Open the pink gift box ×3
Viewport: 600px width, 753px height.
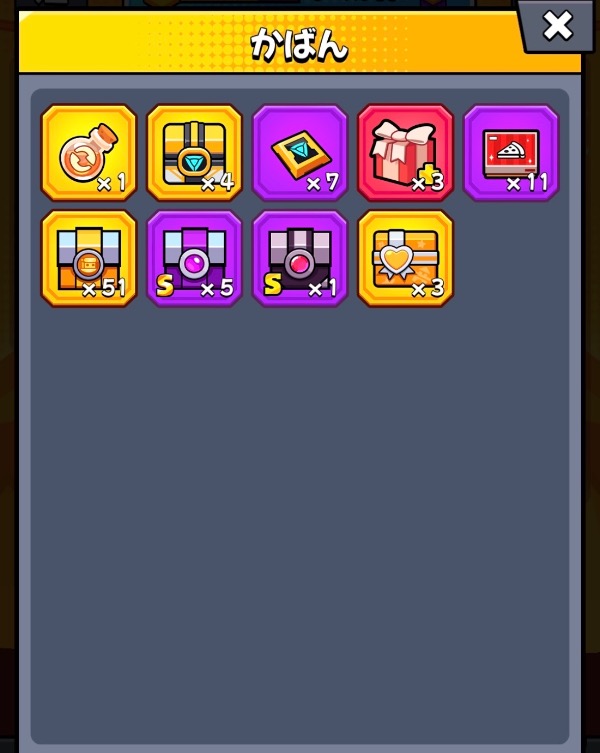click(405, 153)
